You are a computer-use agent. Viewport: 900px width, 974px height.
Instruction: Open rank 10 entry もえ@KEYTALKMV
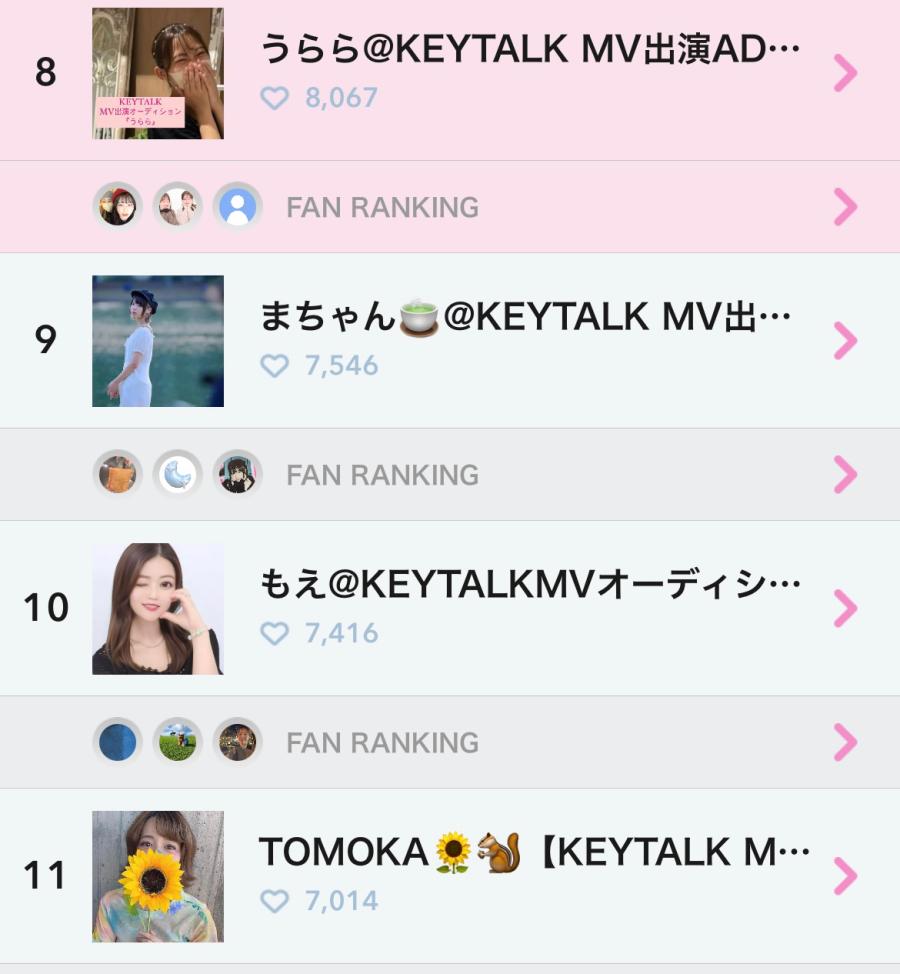(530, 608)
